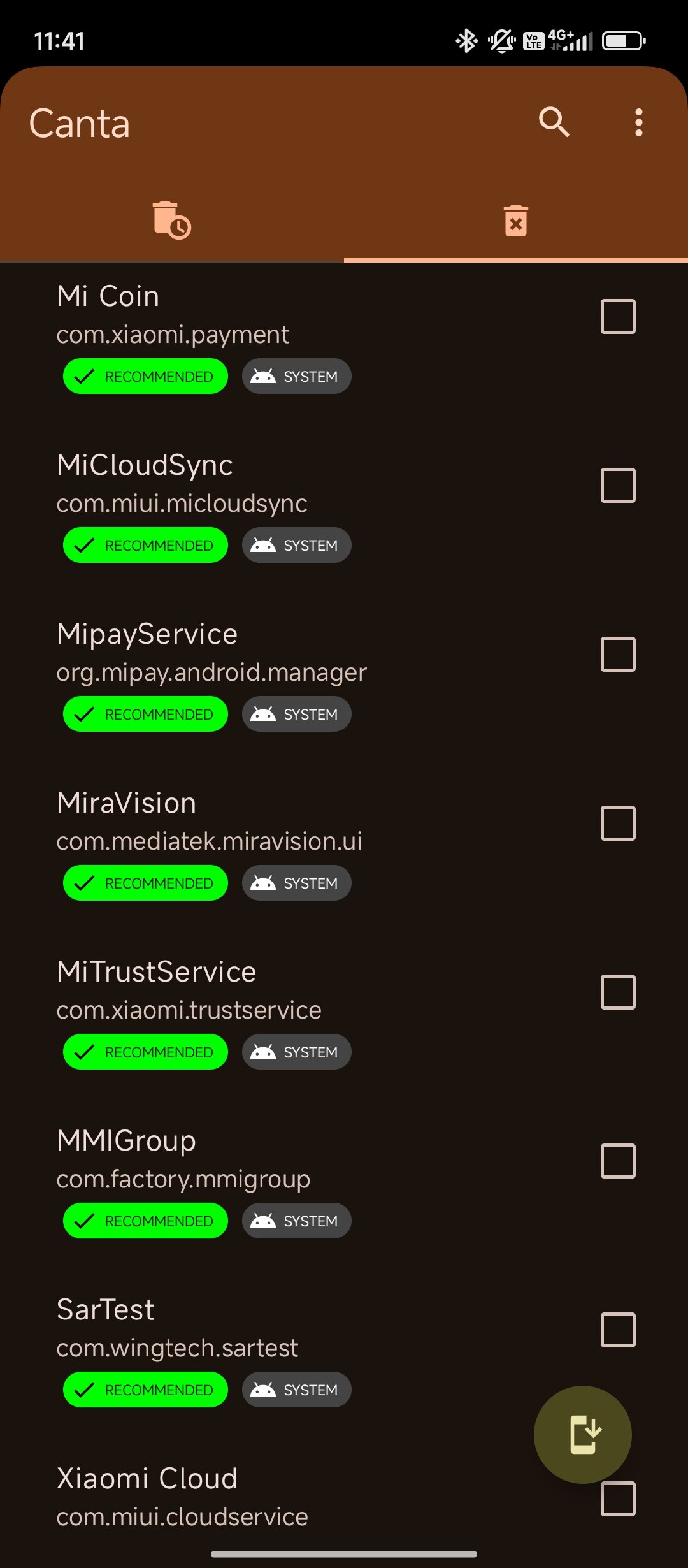This screenshot has width=688, height=1568.
Task: Check the MiTrustService box
Action: (618, 992)
